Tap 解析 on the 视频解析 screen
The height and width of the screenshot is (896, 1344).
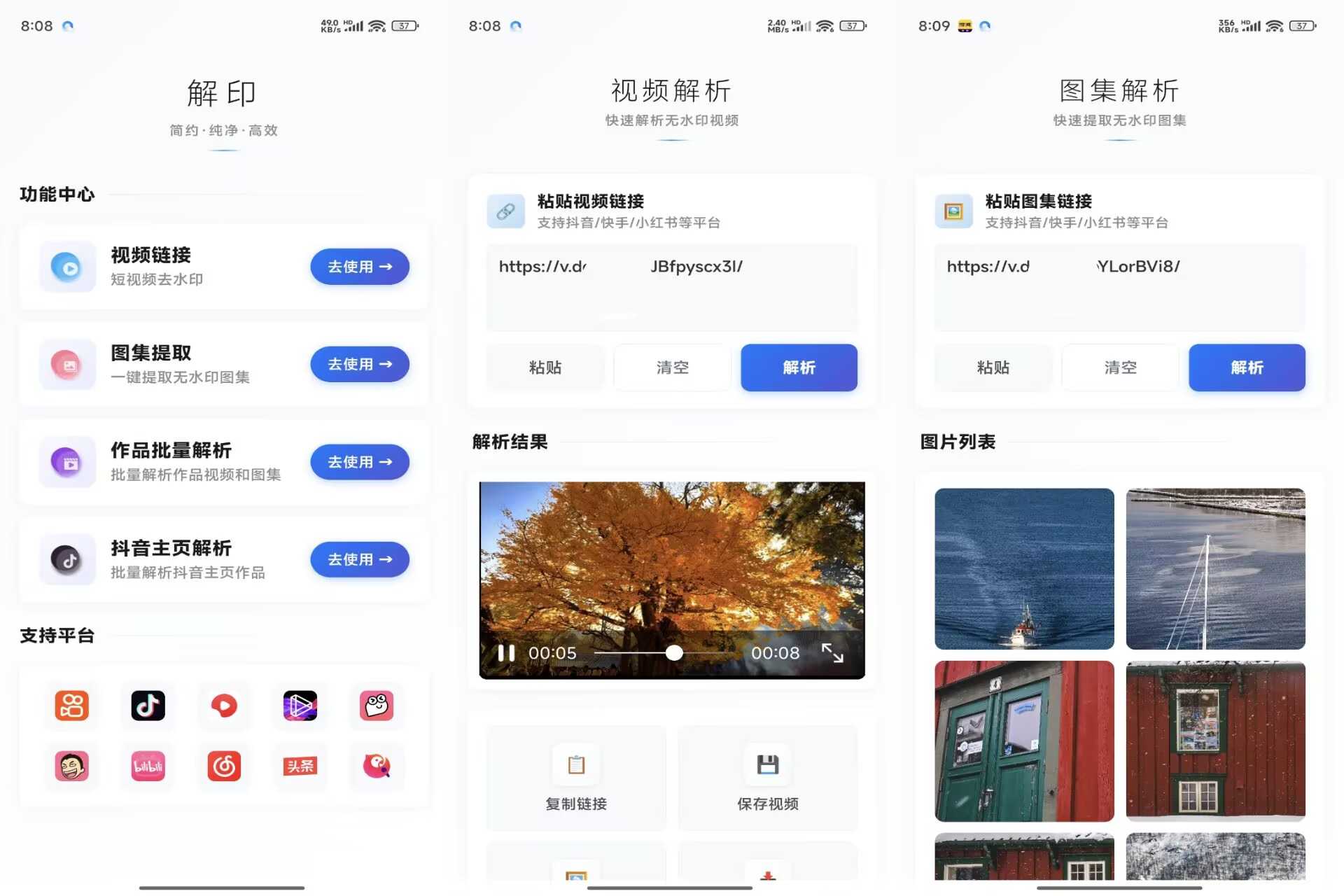pos(799,367)
